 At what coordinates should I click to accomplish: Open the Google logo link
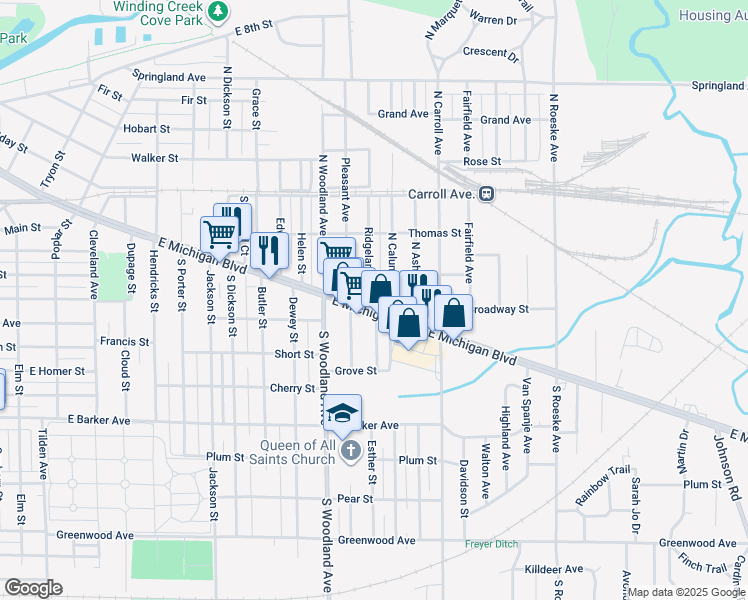pos(33,588)
